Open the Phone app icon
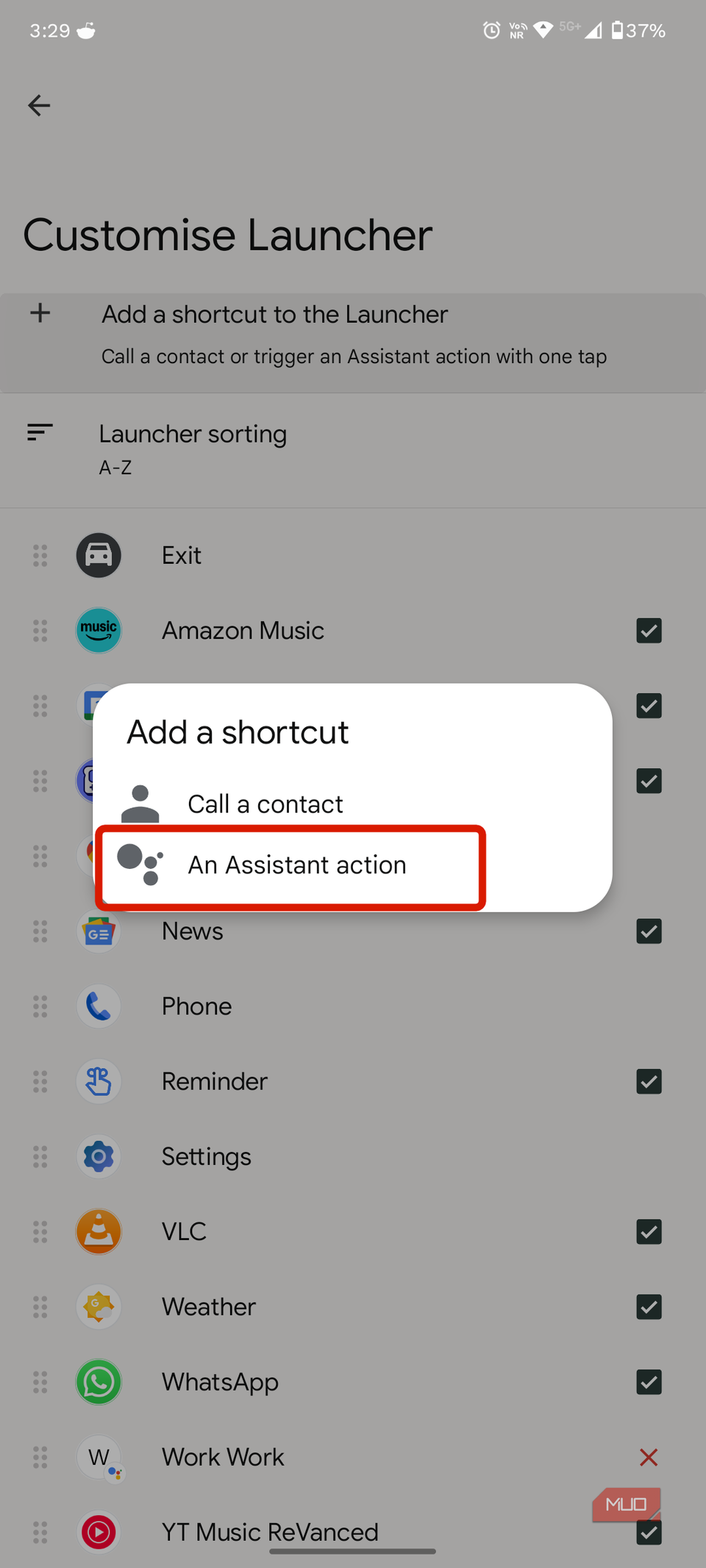 coord(98,1006)
